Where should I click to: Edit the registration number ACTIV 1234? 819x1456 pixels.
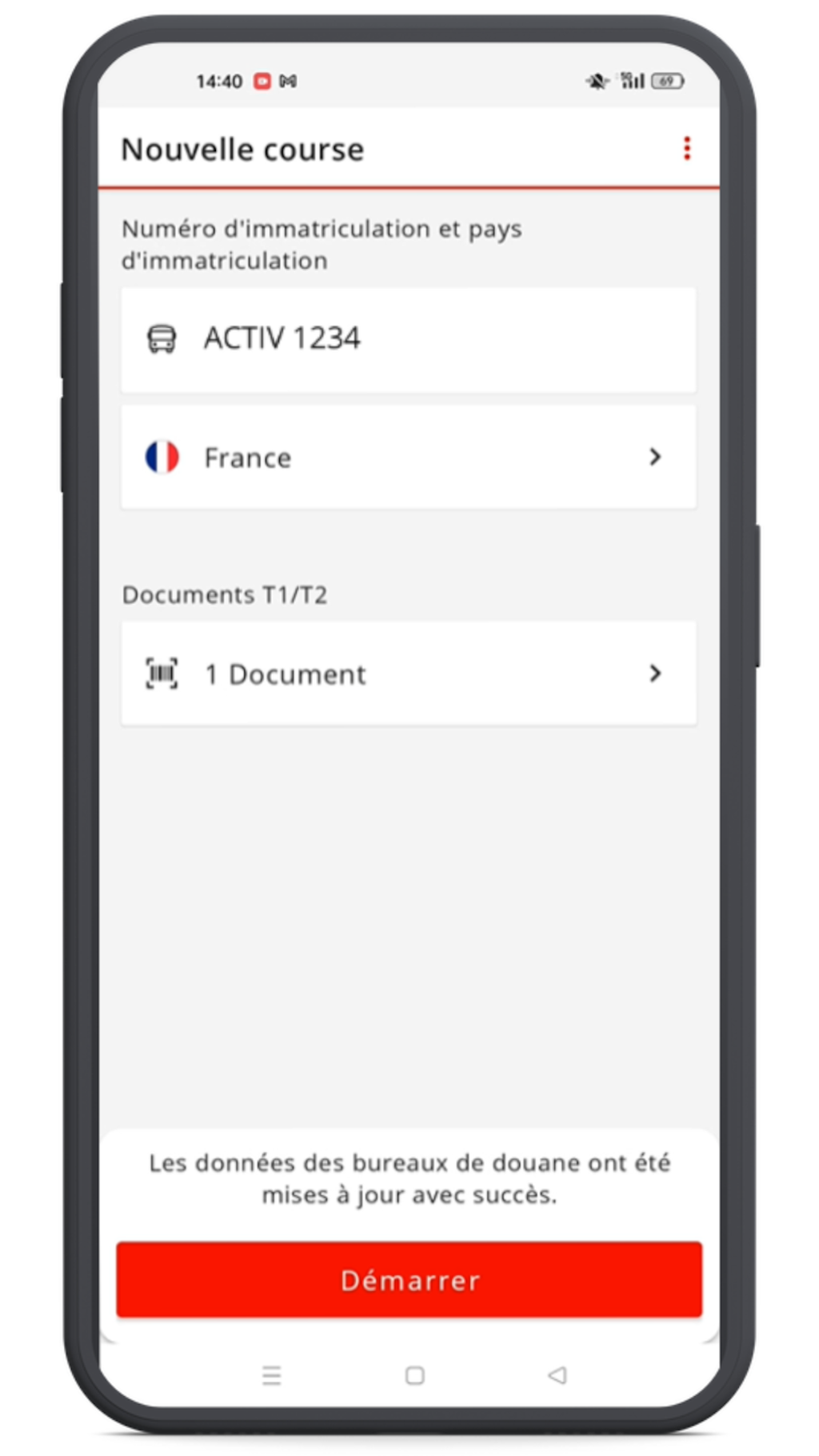pos(408,339)
